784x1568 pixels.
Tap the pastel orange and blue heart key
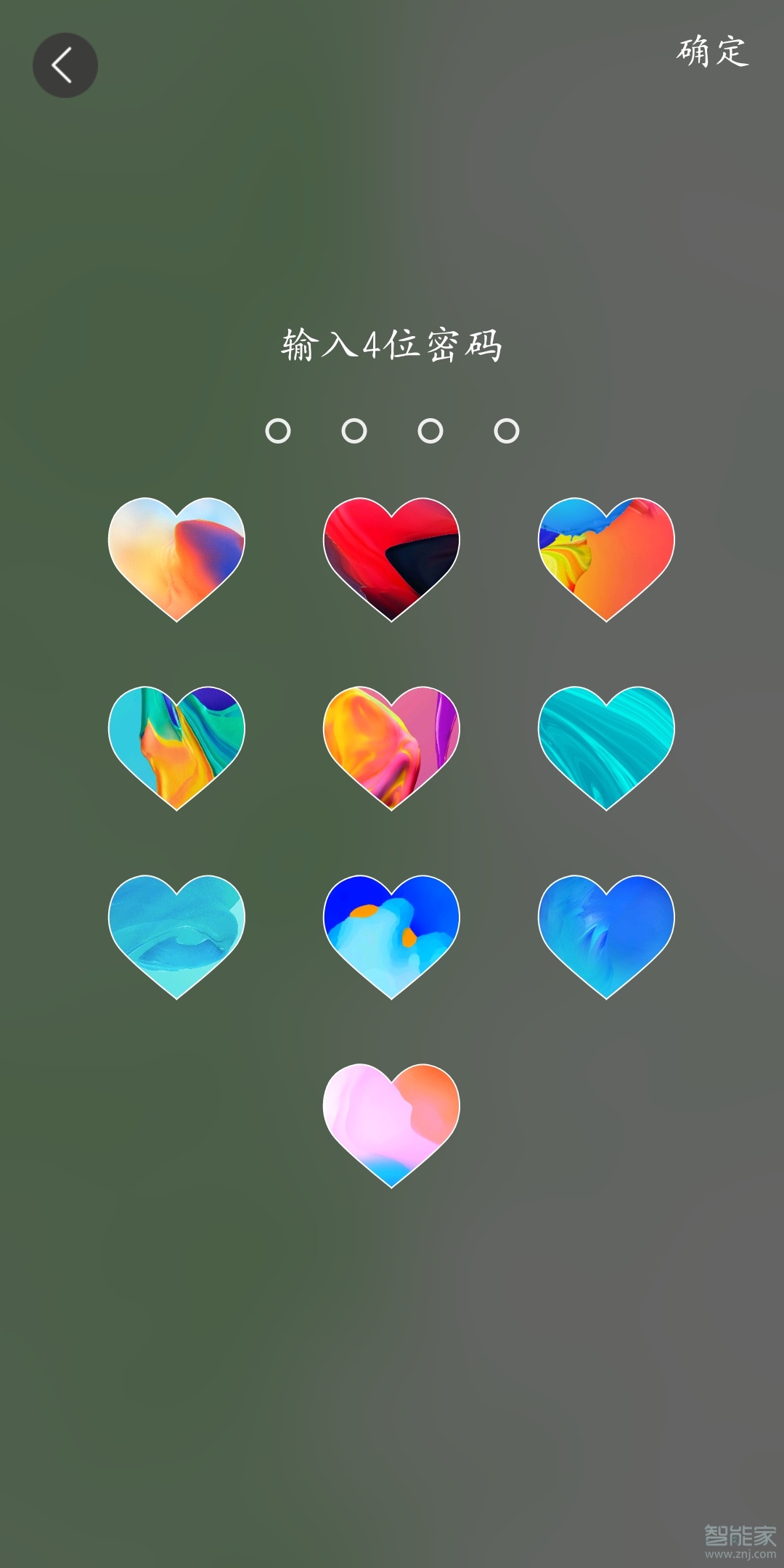(176, 555)
